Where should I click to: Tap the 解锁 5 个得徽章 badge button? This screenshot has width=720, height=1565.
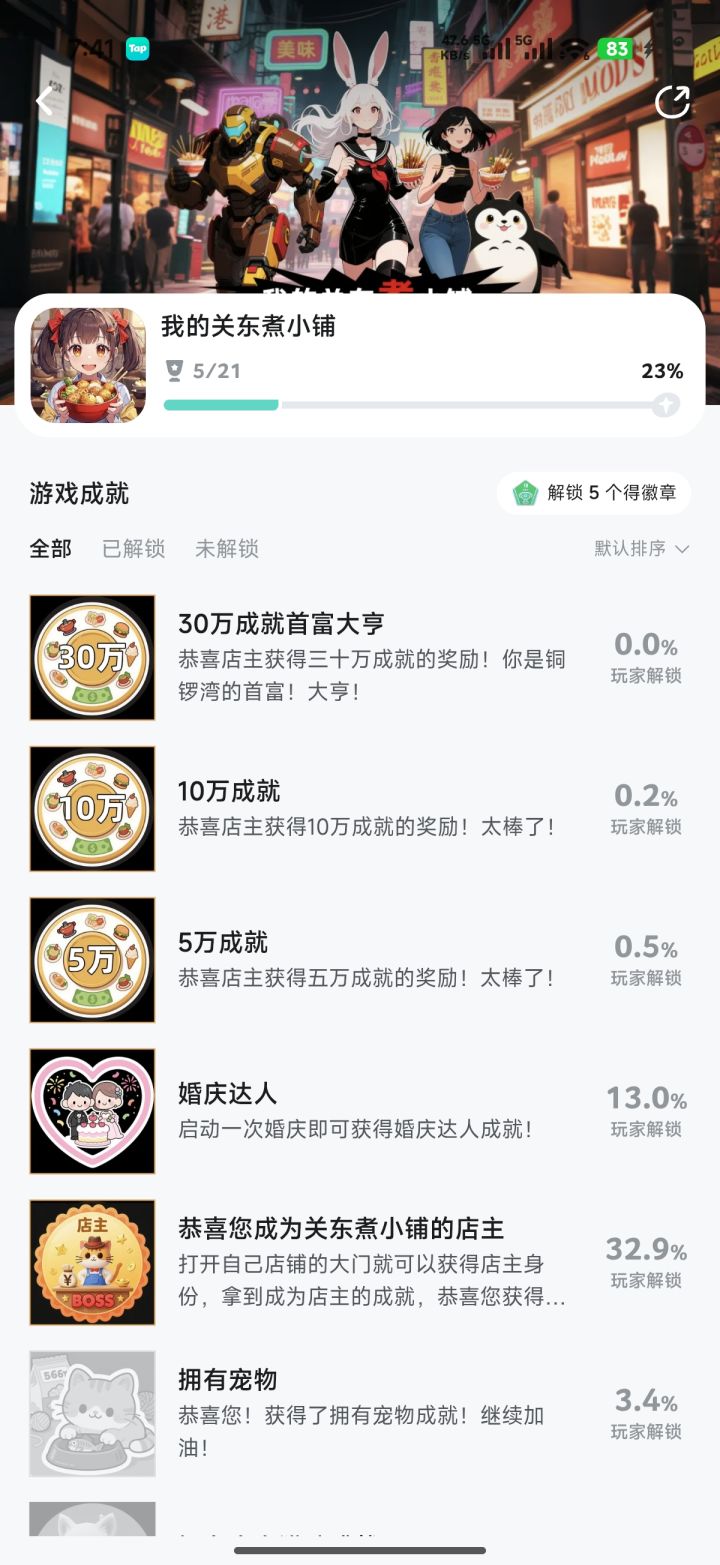pos(594,493)
